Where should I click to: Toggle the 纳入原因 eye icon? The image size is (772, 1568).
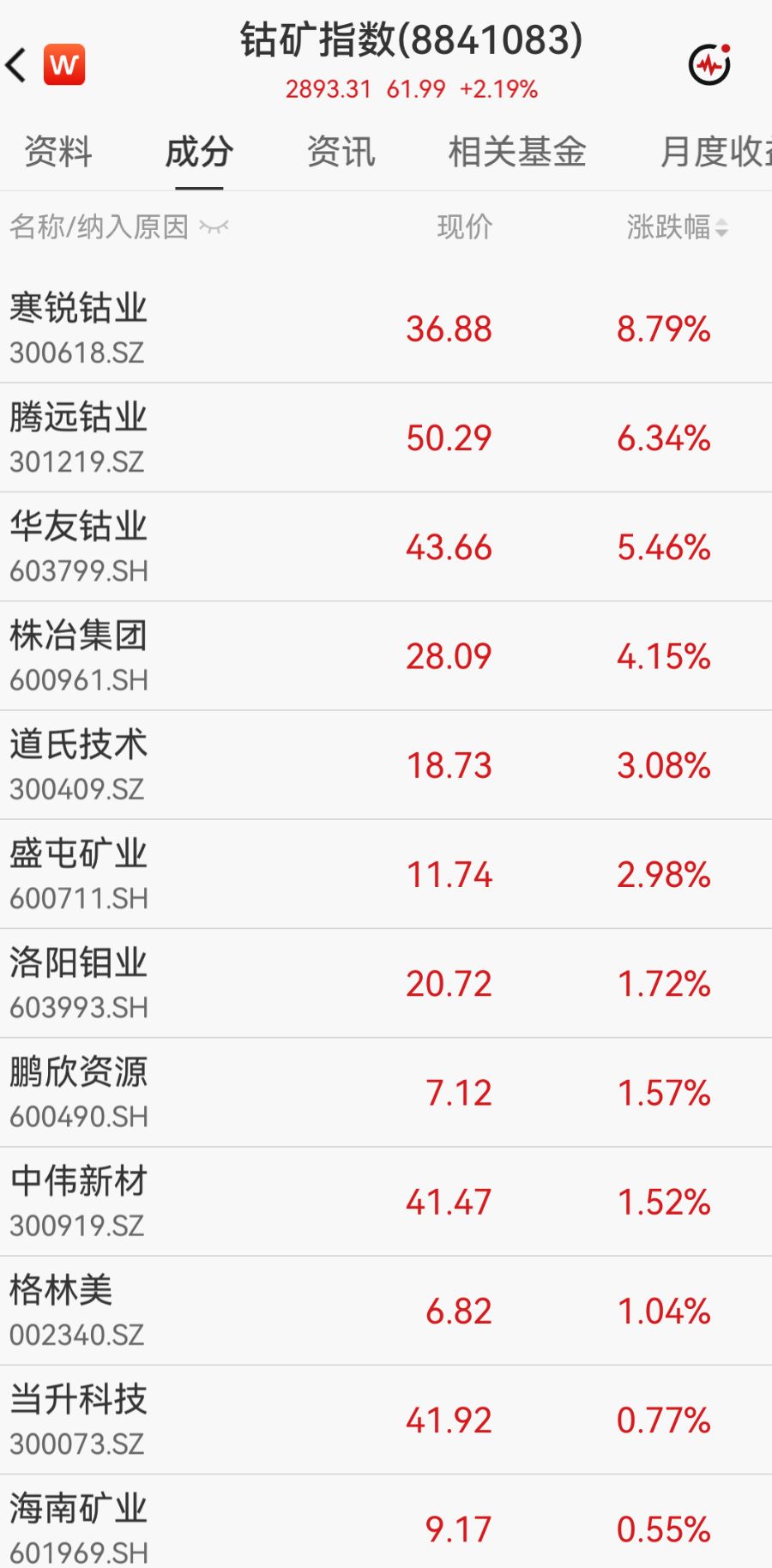[214, 227]
